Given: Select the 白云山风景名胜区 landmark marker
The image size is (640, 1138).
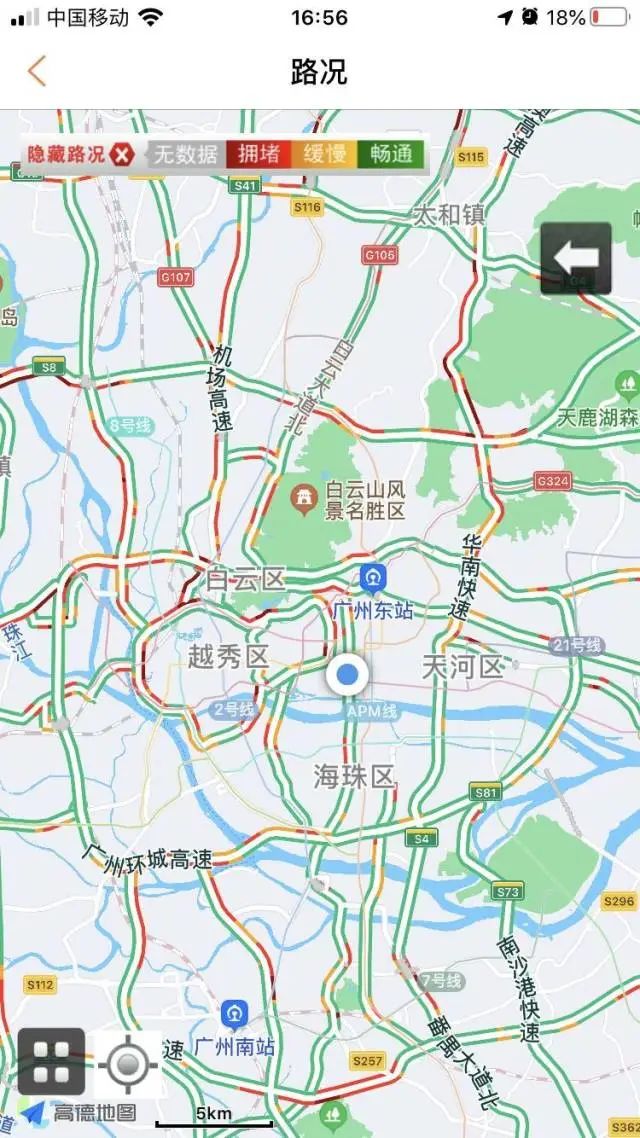Looking at the screenshot, I should pos(303,498).
